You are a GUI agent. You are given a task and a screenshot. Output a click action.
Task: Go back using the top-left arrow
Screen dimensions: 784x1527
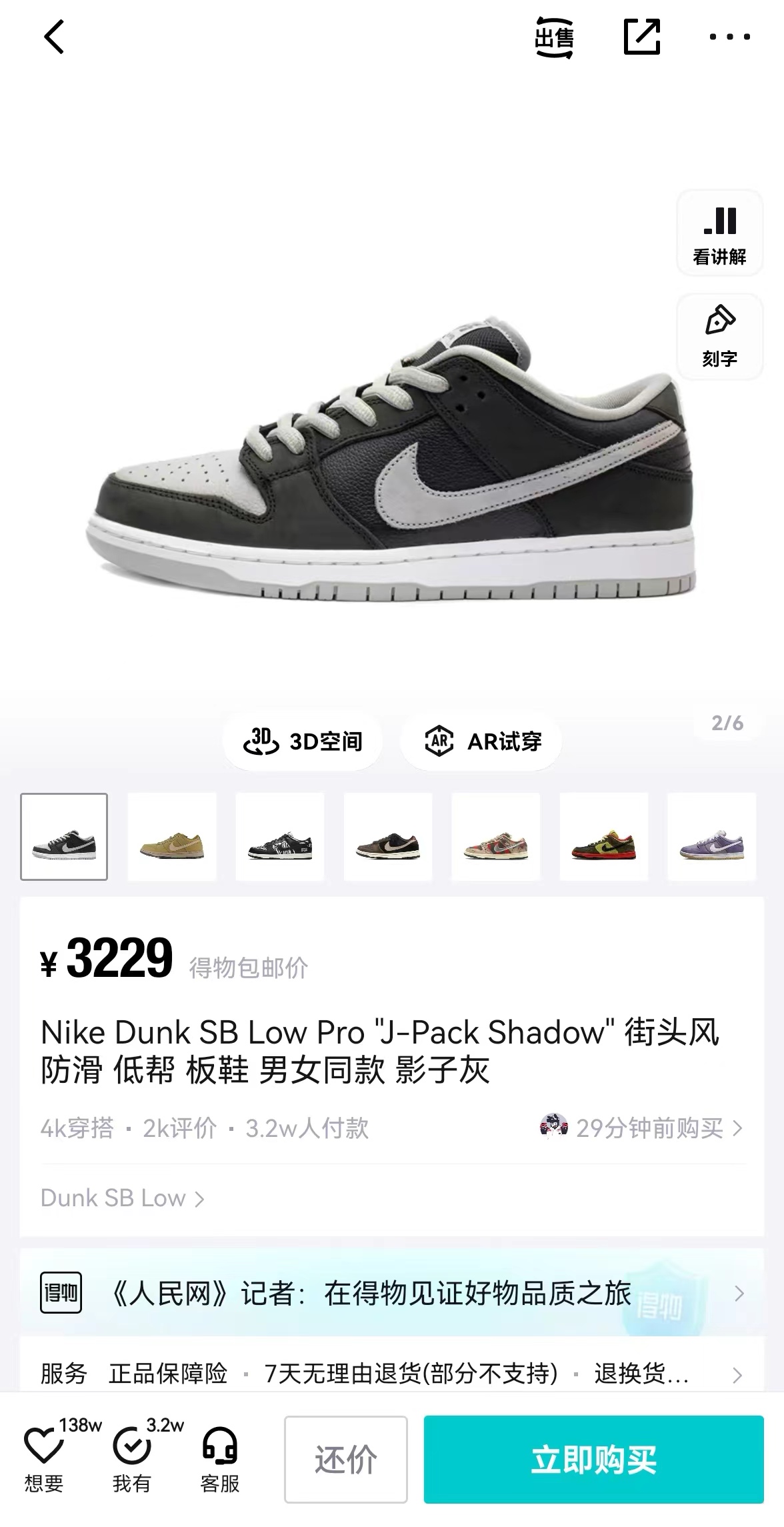(54, 37)
